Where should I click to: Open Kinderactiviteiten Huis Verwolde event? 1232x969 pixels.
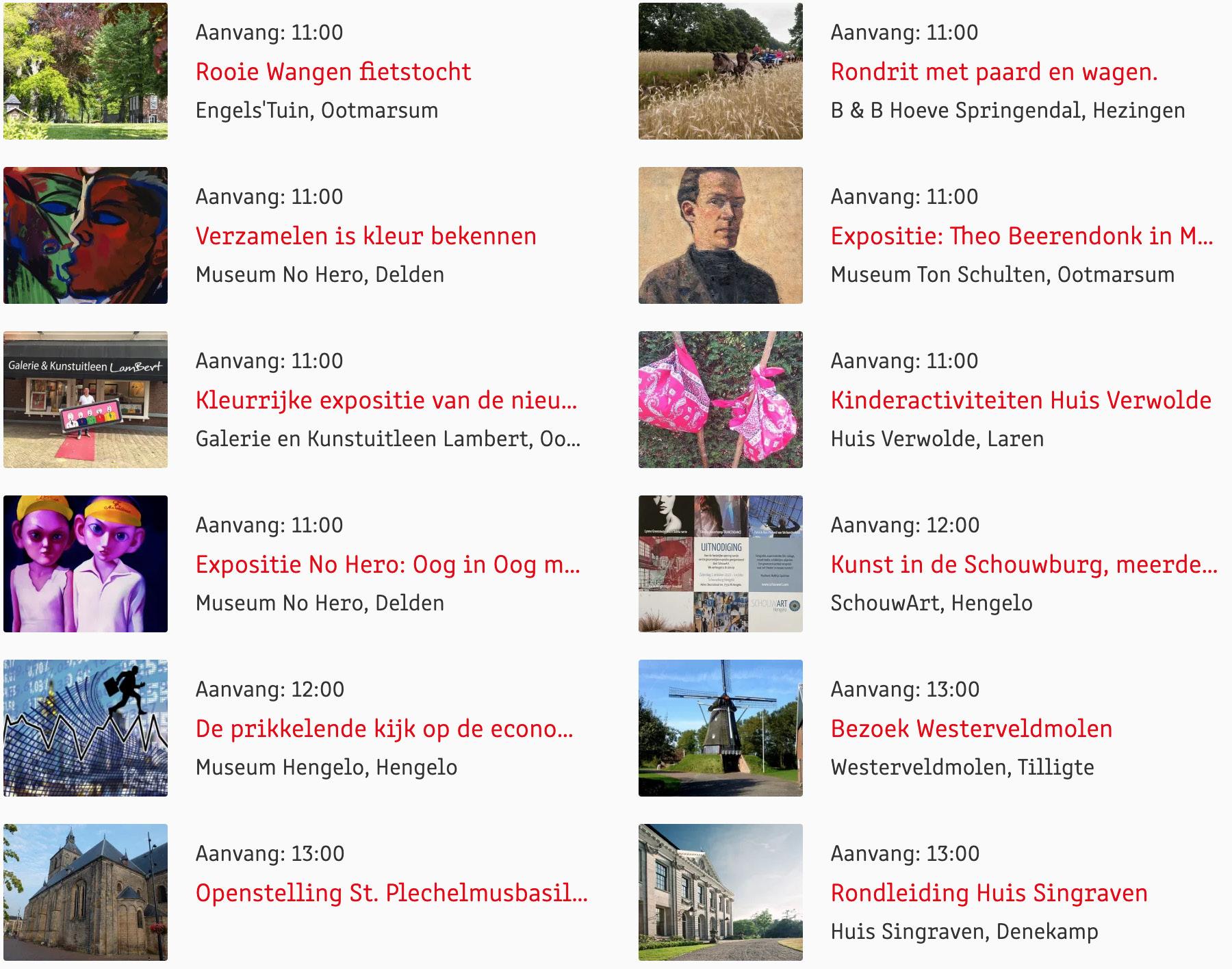point(1021,400)
